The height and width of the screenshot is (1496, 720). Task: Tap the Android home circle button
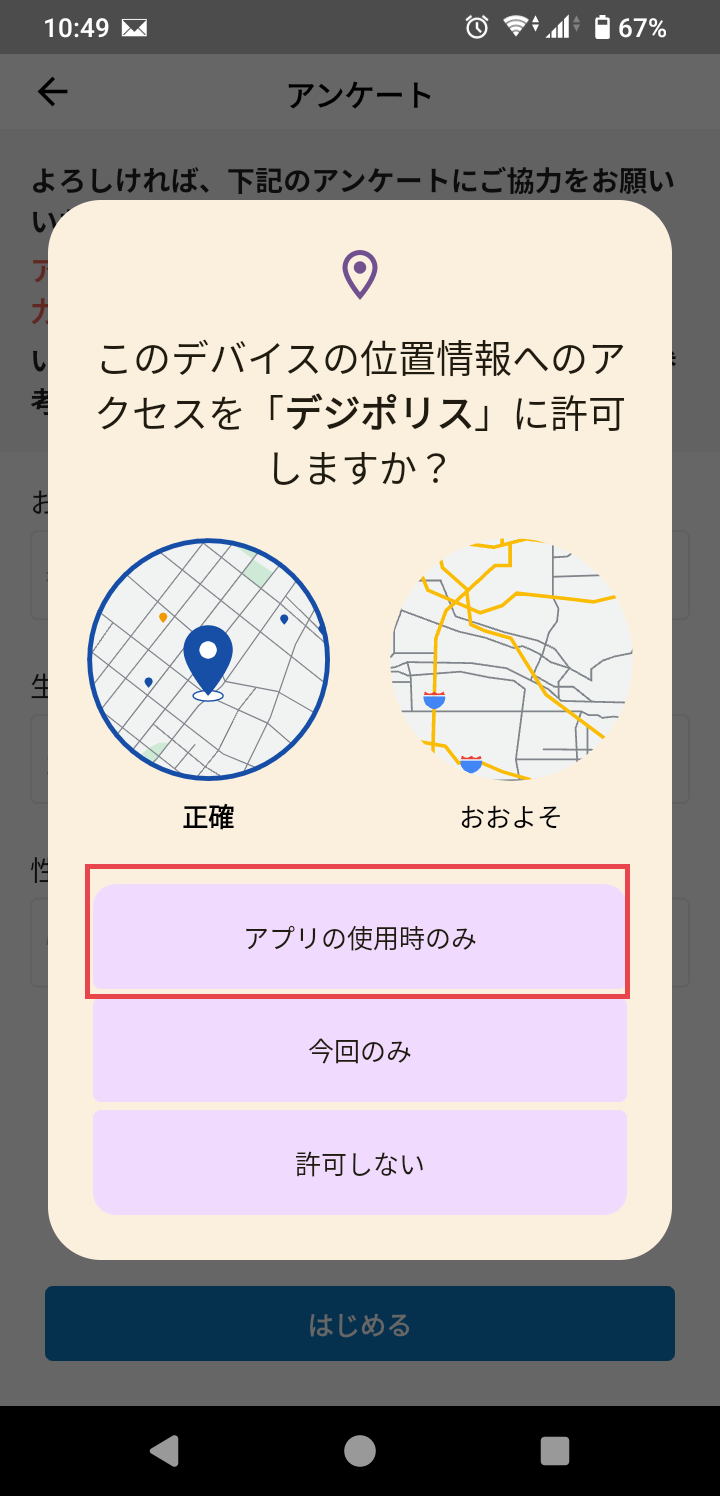360,1452
